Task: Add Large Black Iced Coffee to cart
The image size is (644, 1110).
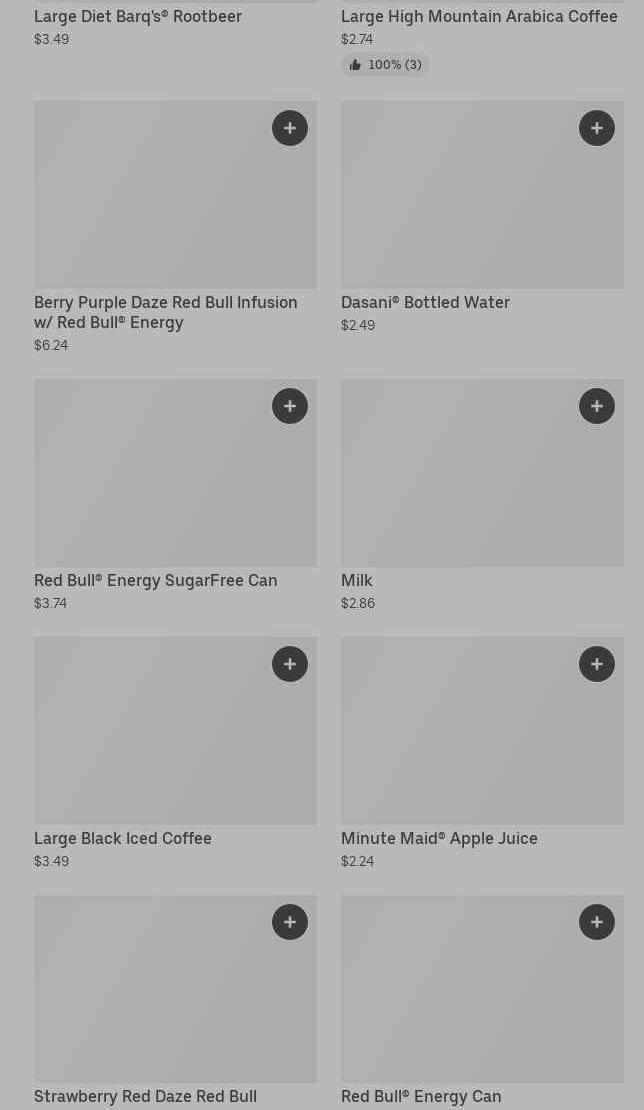Action: click(290, 664)
